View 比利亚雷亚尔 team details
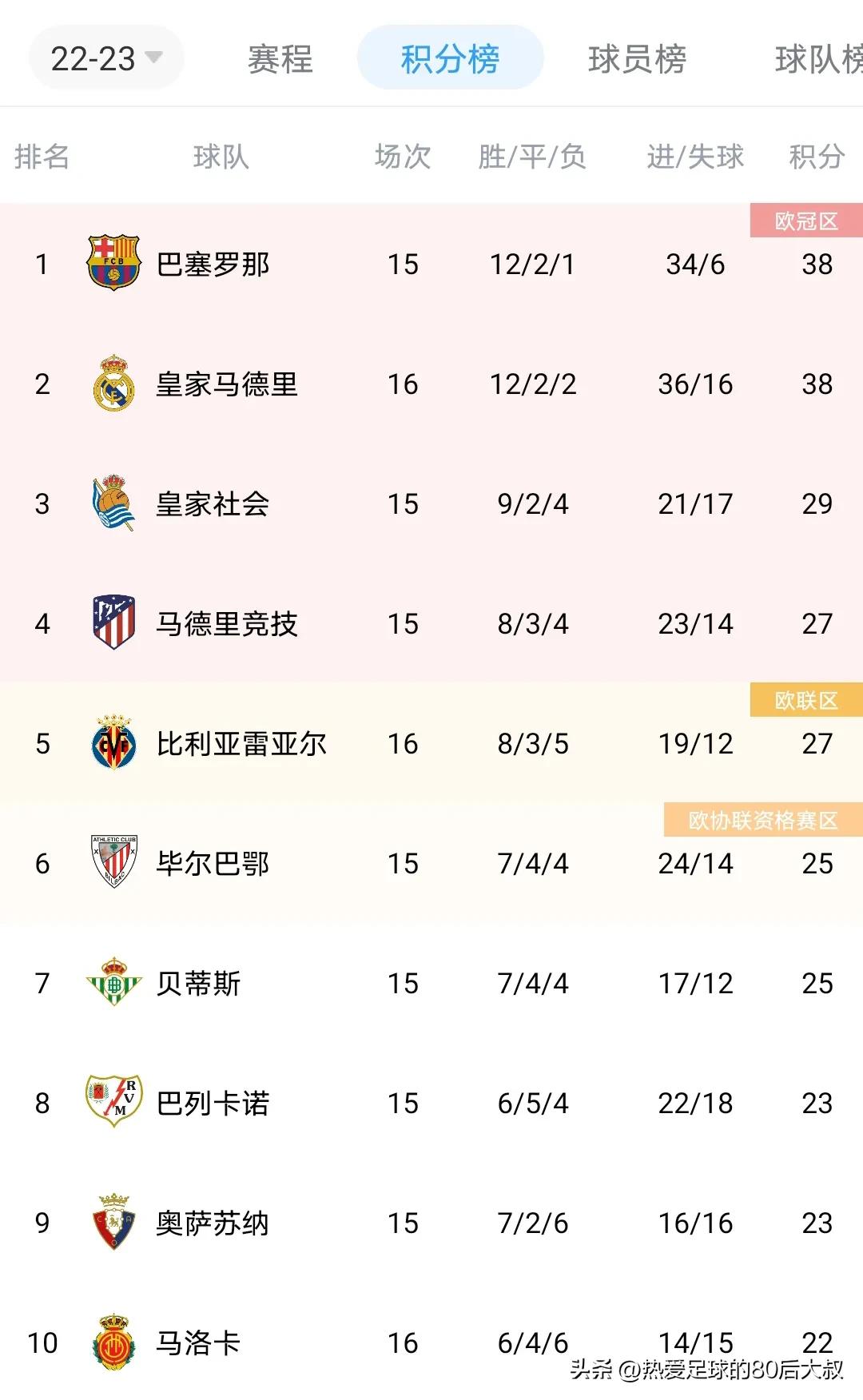Screen dimensions: 863x1400 pos(241,744)
